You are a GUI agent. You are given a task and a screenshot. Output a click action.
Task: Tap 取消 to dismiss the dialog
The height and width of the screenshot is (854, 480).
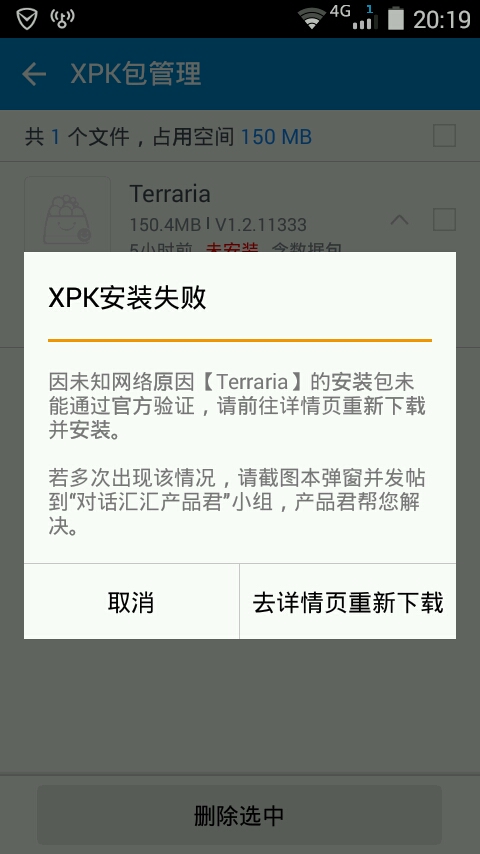click(x=131, y=602)
